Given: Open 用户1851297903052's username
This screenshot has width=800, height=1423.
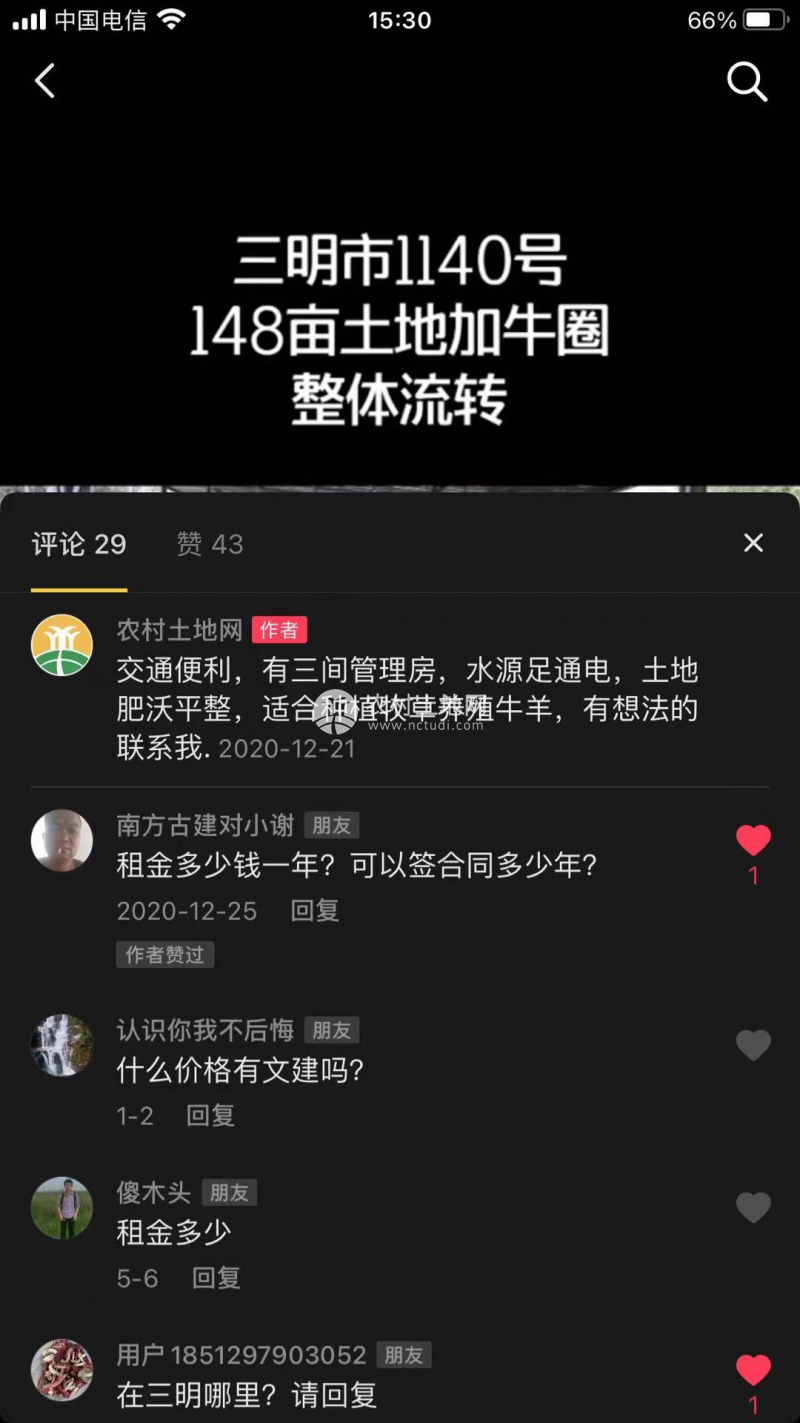Looking at the screenshot, I should [x=241, y=1355].
